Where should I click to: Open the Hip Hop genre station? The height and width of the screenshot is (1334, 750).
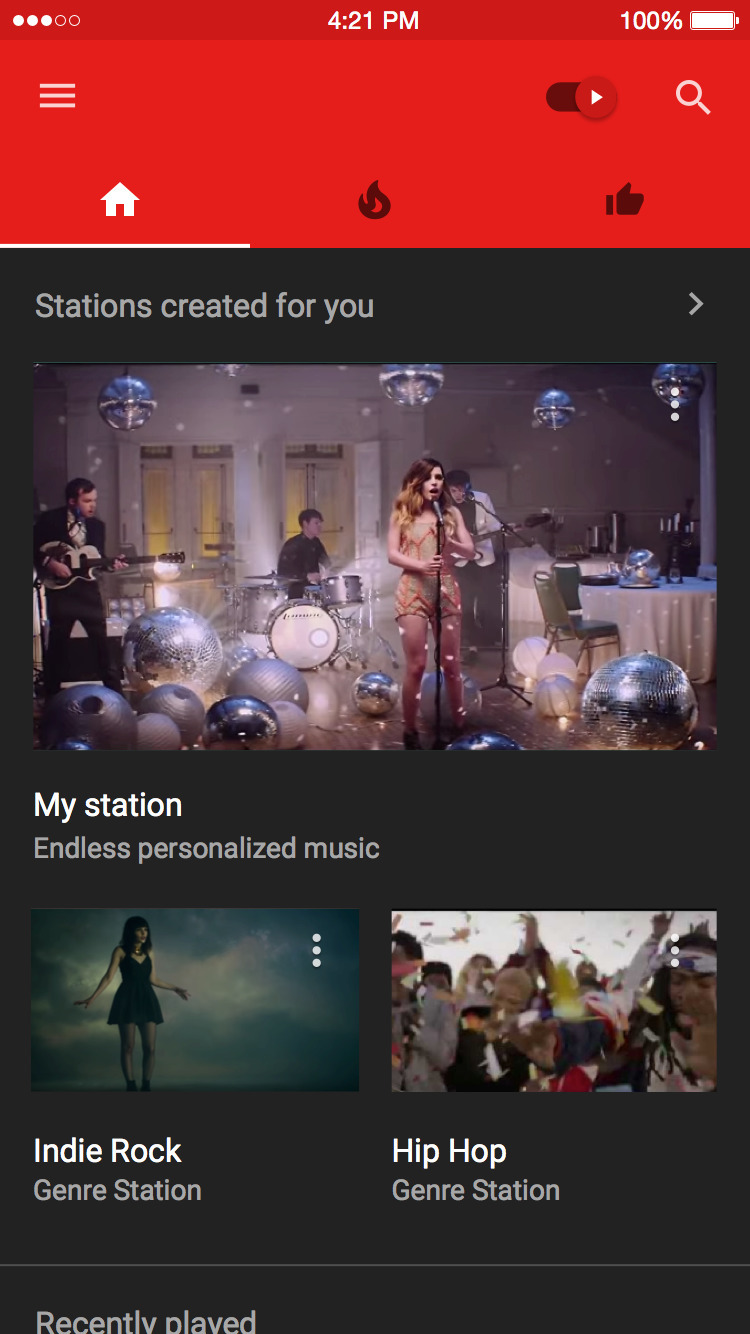pyautogui.click(x=553, y=1000)
